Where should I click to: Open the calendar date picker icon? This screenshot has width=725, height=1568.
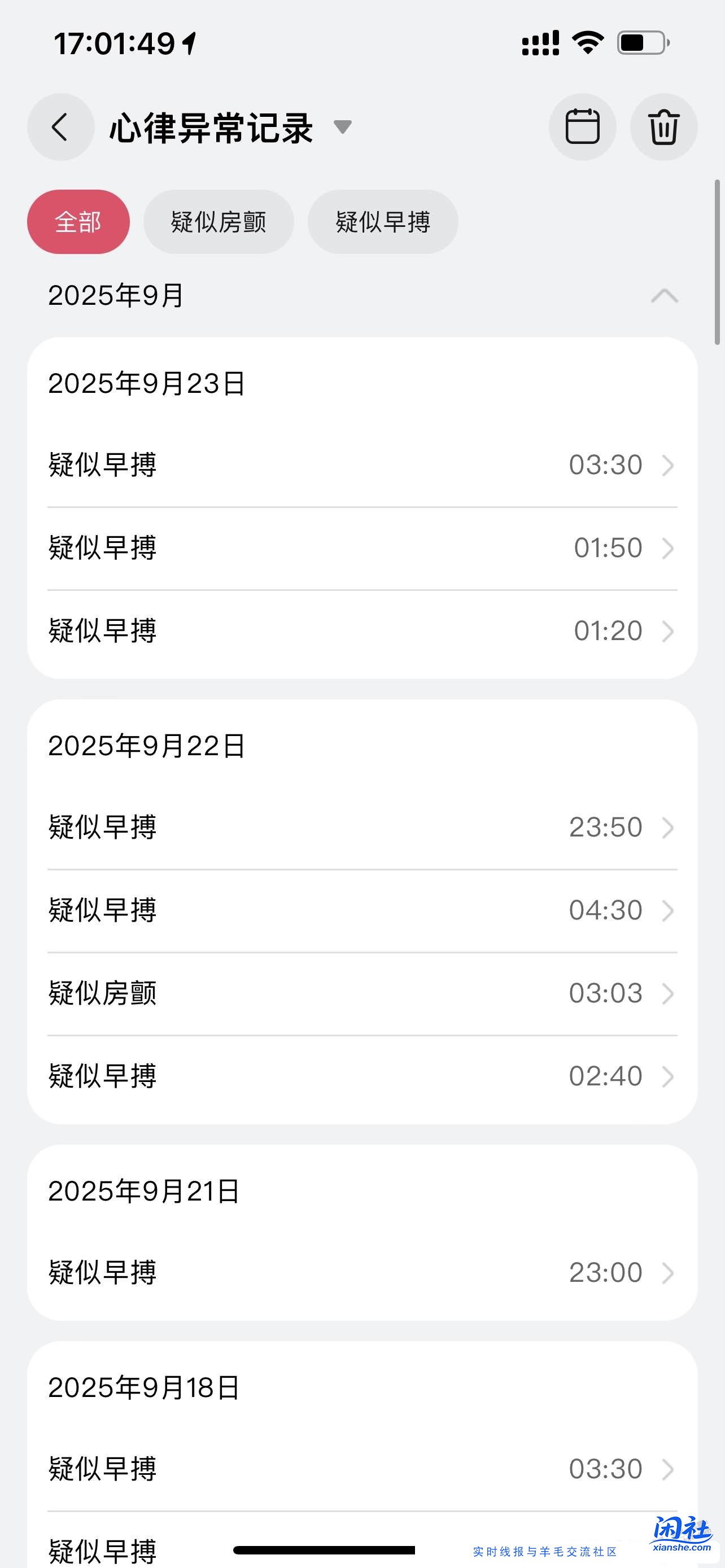(x=582, y=126)
